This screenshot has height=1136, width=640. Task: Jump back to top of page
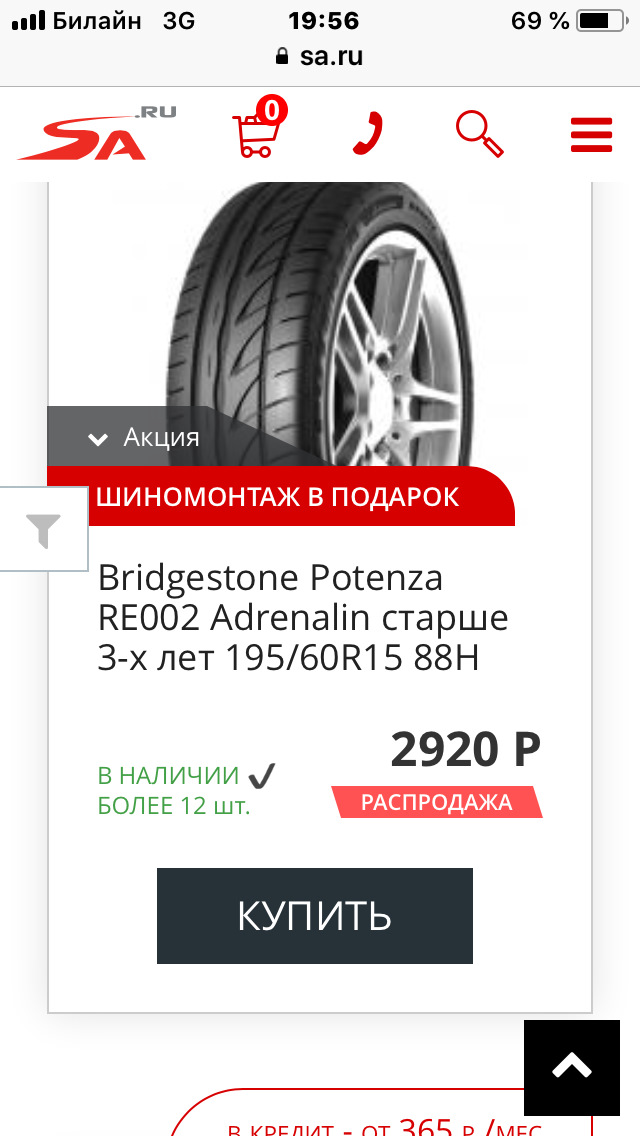(572, 1067)
